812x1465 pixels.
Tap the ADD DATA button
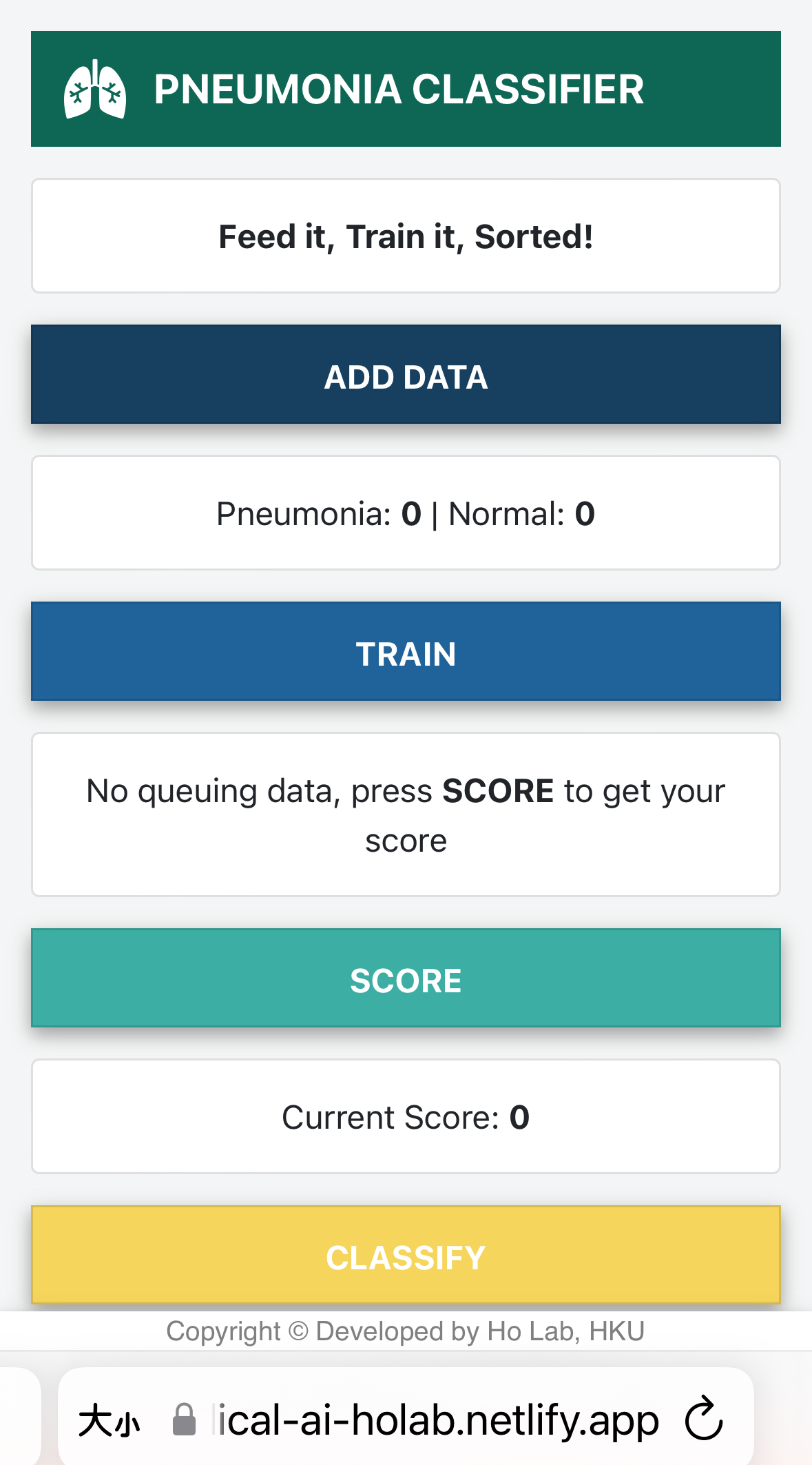pos(406,374)
